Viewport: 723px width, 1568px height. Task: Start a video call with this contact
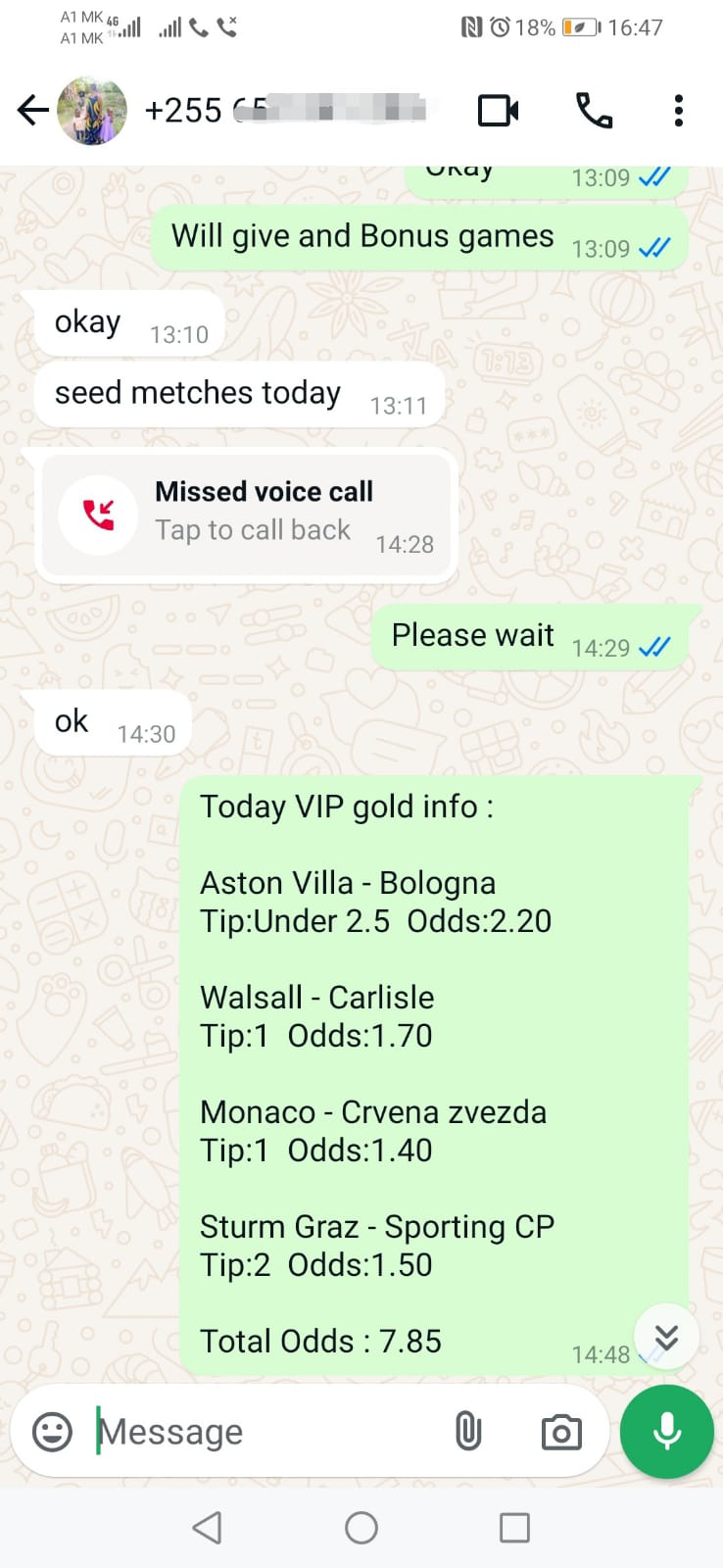pyautogui.click(x=498, y=111)
